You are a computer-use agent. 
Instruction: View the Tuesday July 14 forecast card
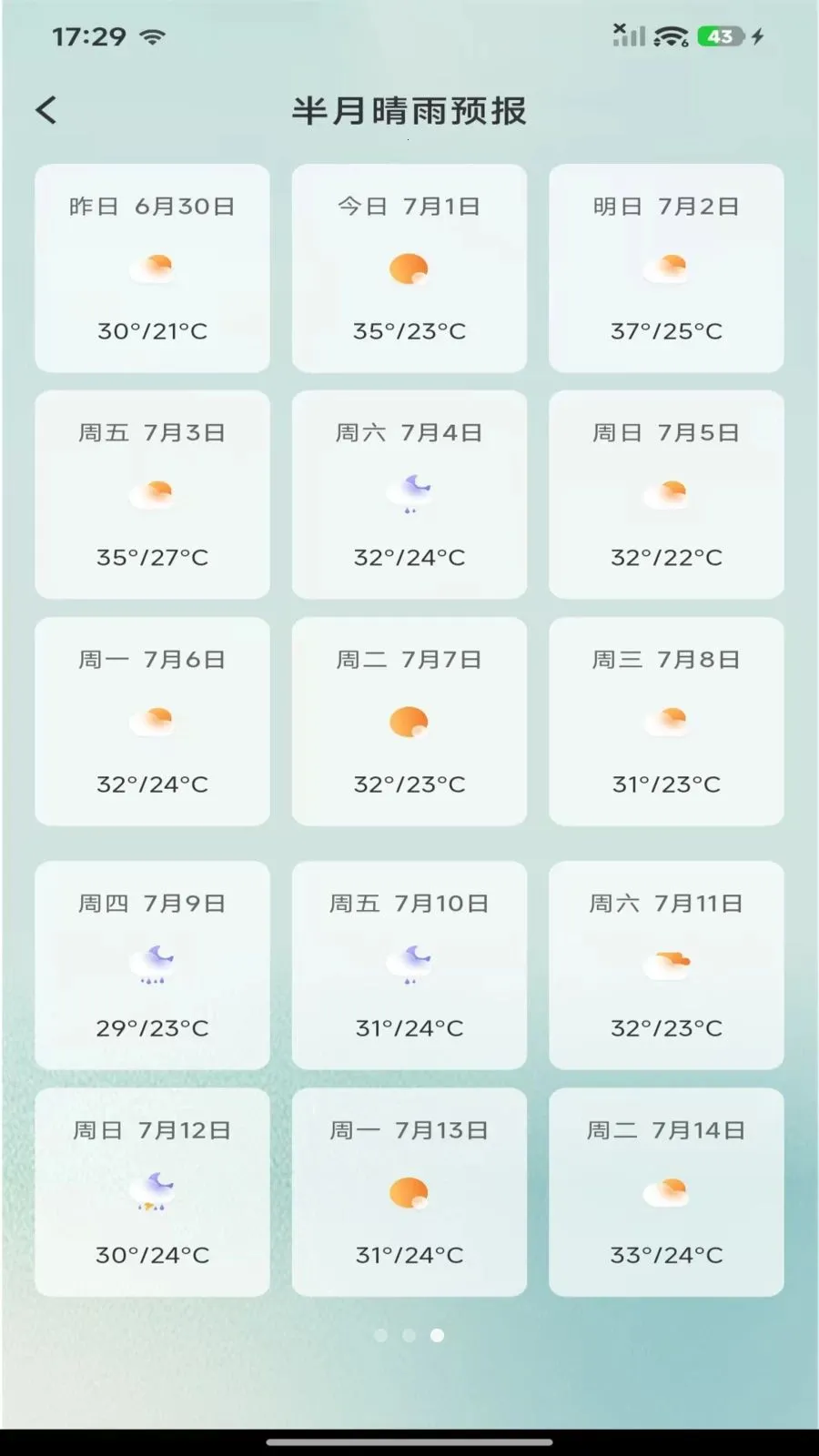pyautogui.click(x=666, y=1192)
